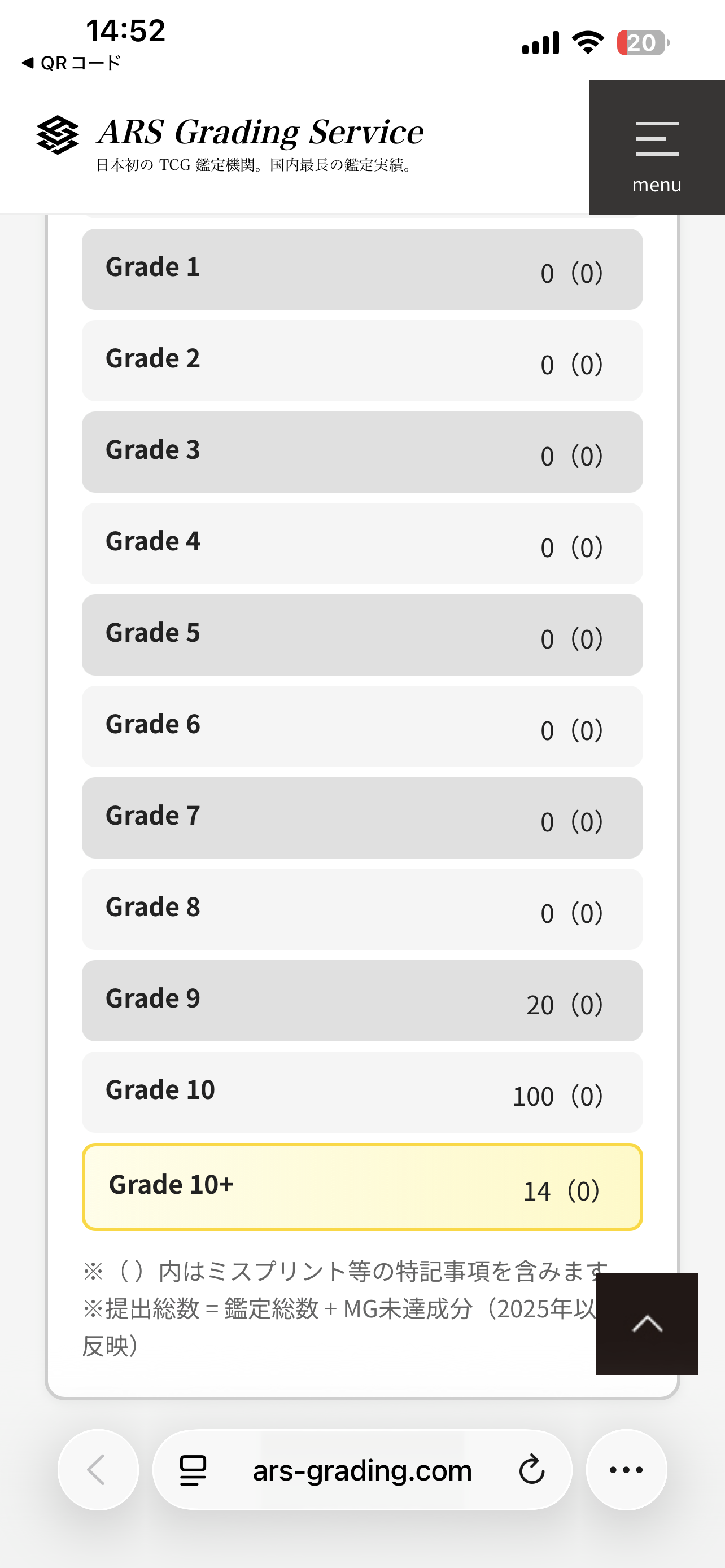The width and height of the screenshot is (725, 1568).
Task: Open the page settings icon in address bar
Action: 194,1470
